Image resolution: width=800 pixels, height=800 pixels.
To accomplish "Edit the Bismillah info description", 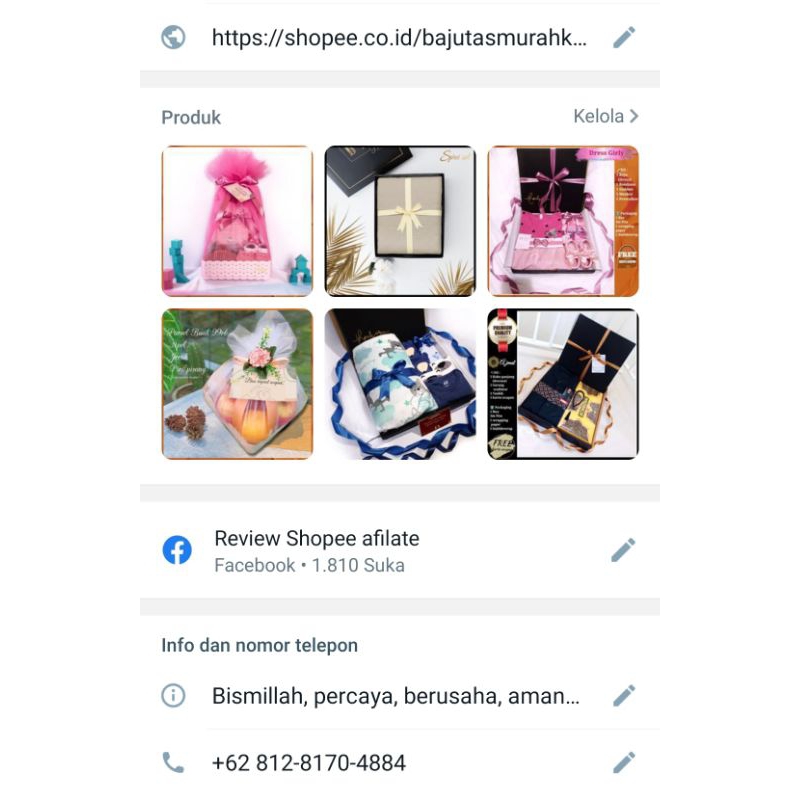I will [623, 696].
